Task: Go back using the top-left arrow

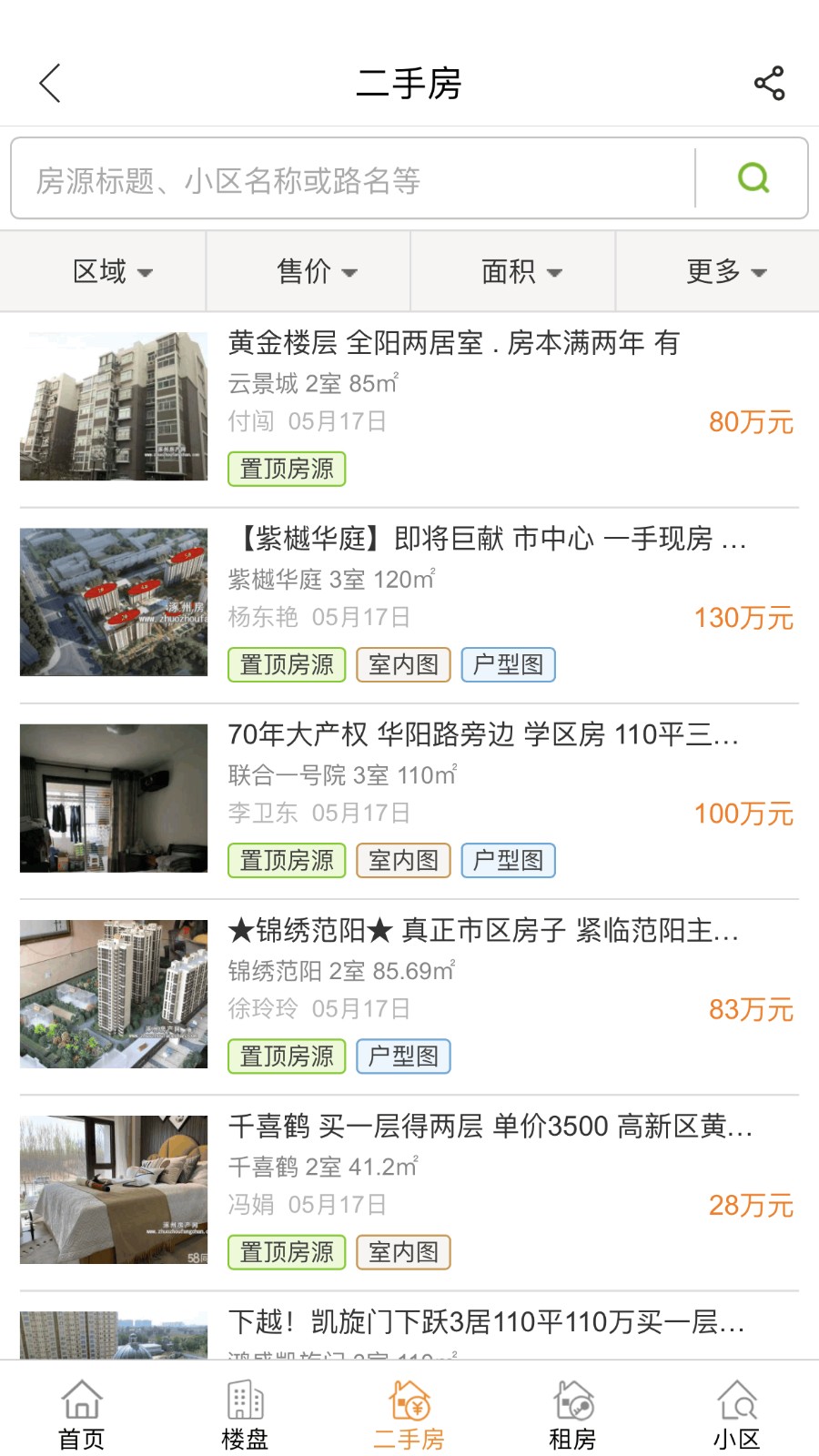Action: (50, 84)
